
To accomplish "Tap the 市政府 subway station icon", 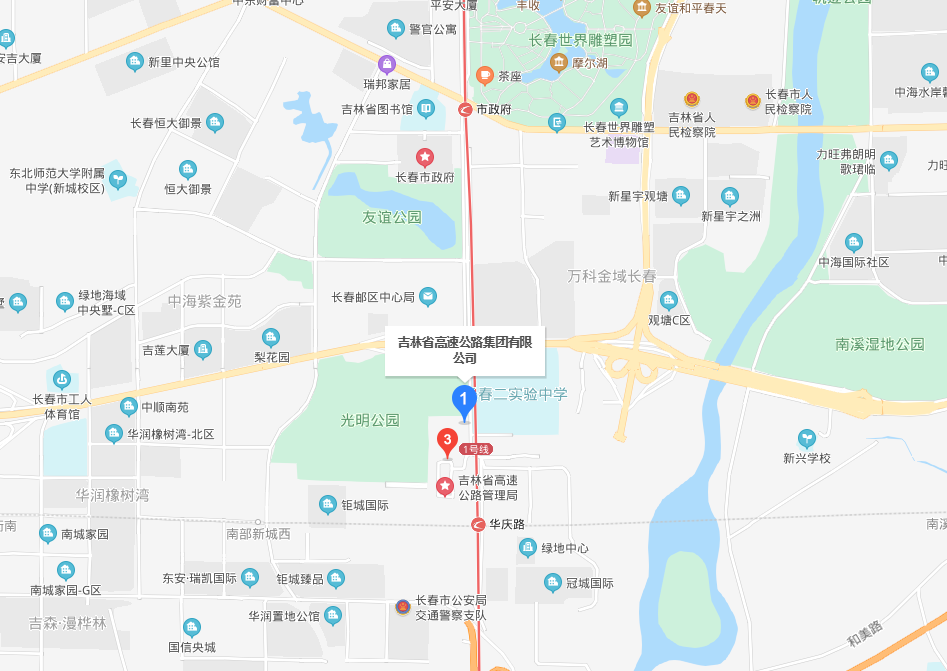I will tap(466, 110).
